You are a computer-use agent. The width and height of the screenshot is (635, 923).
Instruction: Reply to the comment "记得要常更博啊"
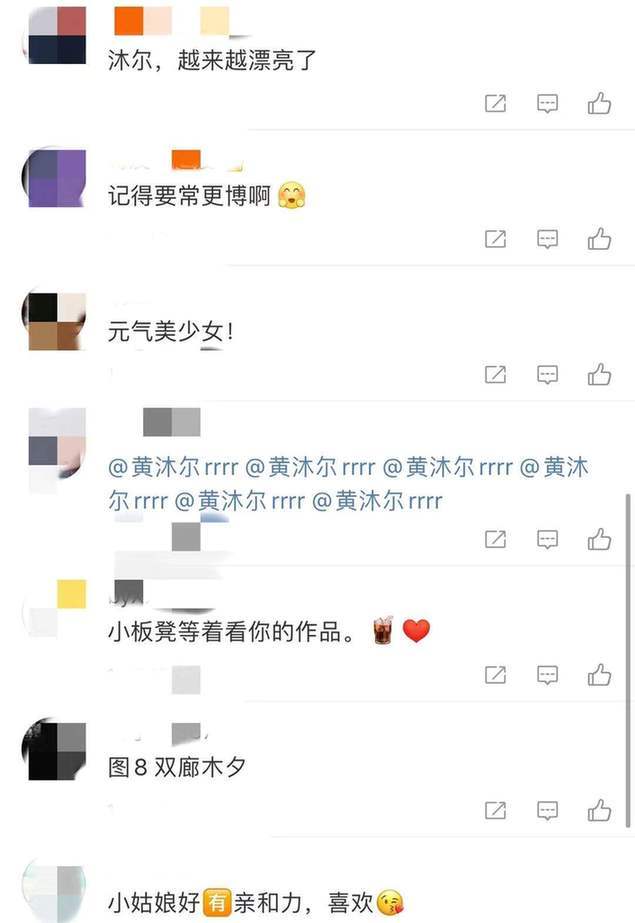(x=547, y=239)
